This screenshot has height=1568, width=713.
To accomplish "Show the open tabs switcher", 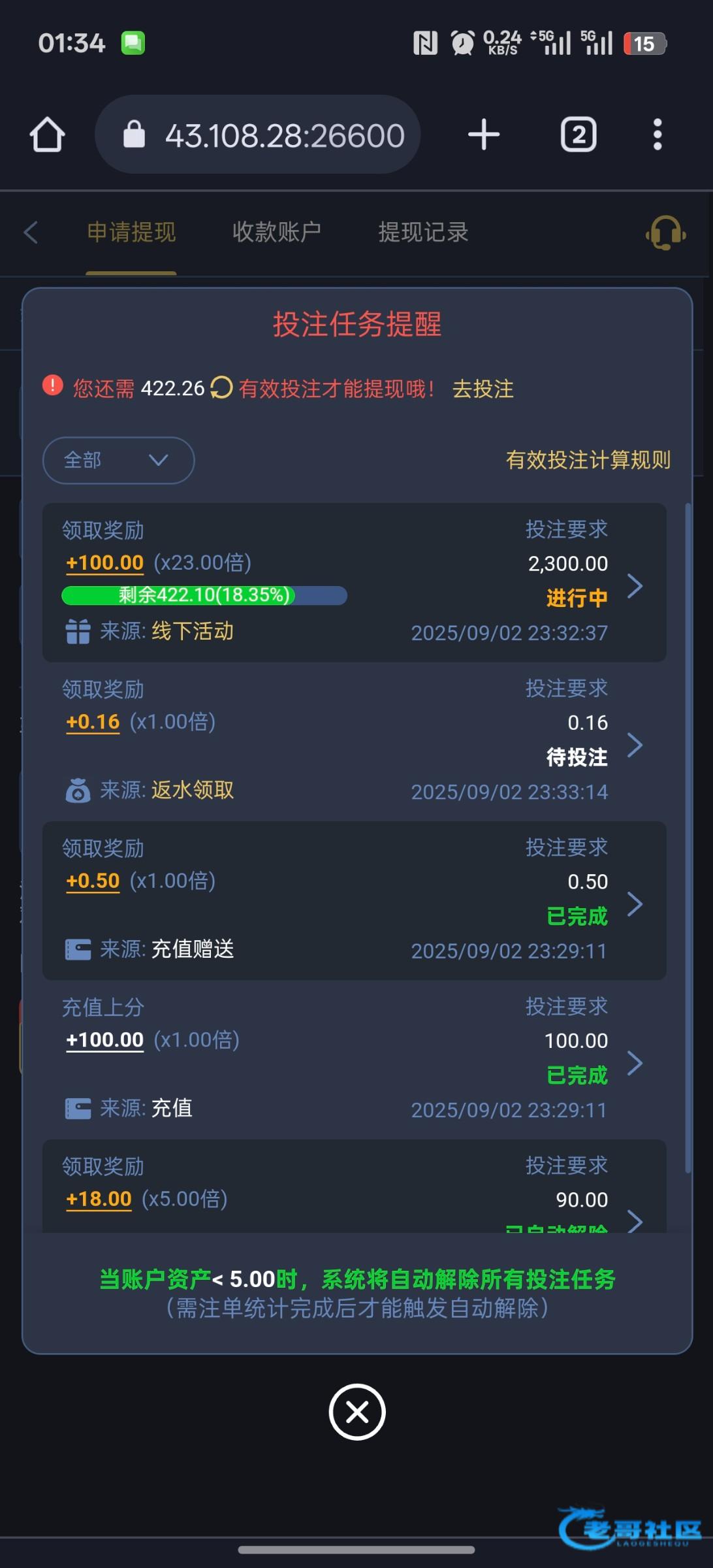I will [x=578, y=135].
